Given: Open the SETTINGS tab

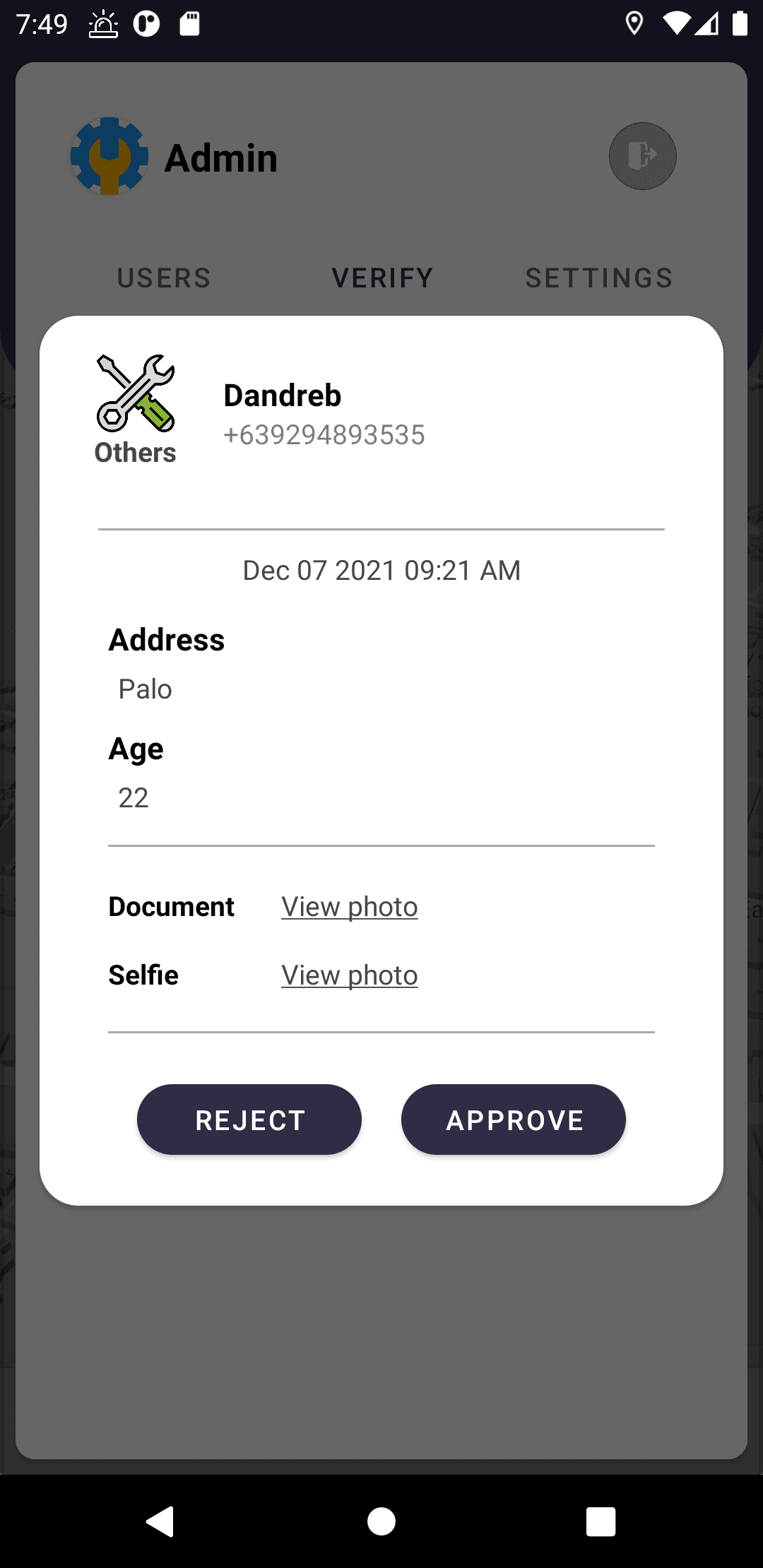Looking at the screenshot, I should coord(598,278).
